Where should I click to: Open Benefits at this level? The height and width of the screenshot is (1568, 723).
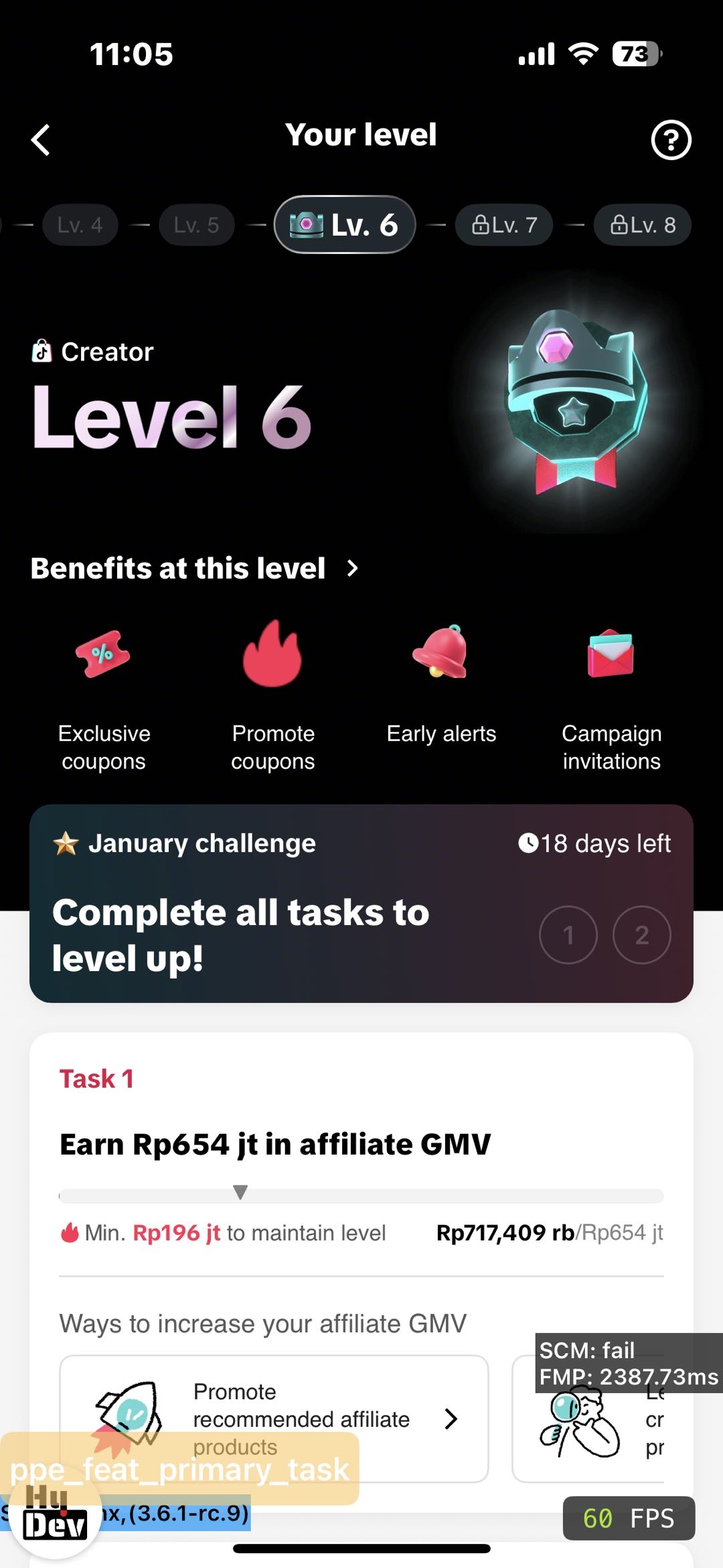point(194,569)
